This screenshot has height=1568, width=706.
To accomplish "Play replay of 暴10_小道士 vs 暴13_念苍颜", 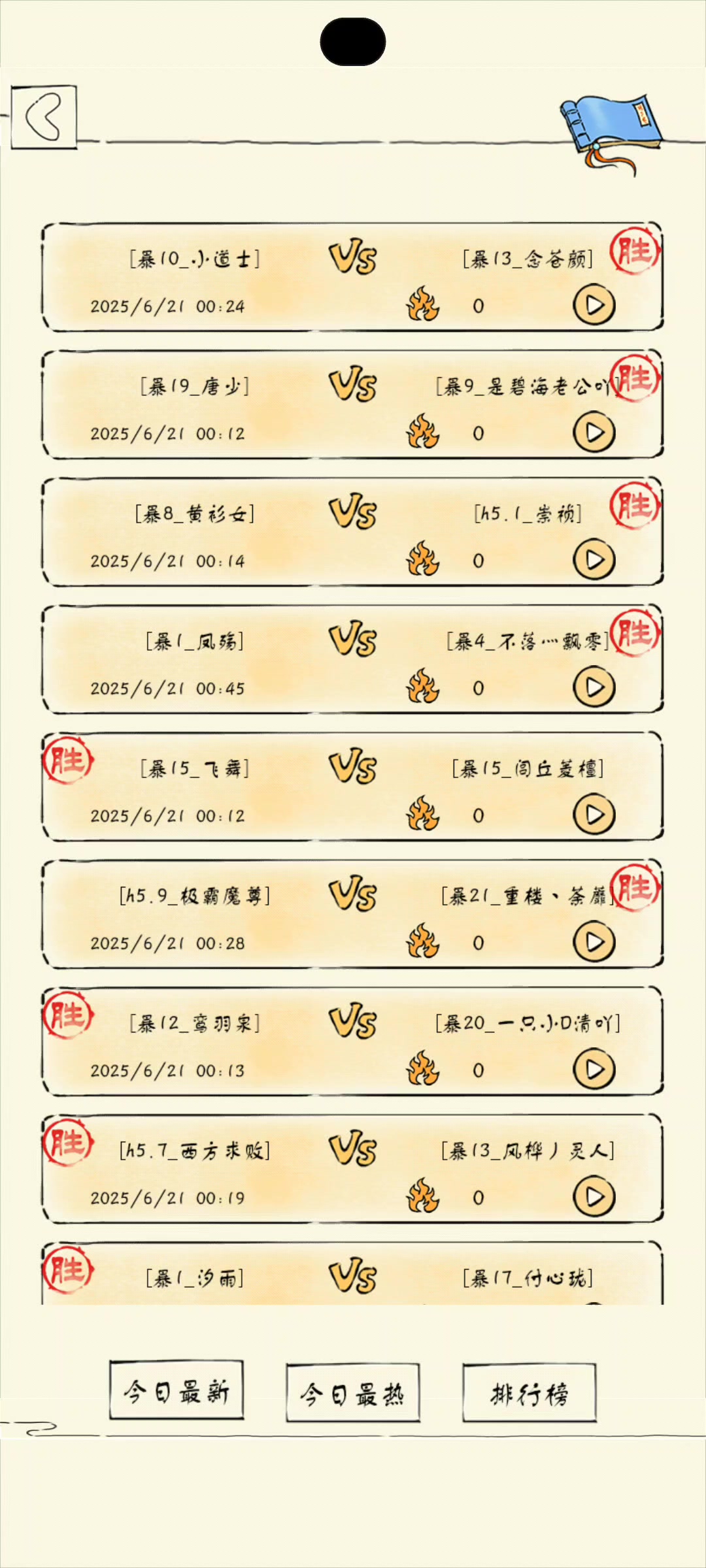I will tap(594, 306).
